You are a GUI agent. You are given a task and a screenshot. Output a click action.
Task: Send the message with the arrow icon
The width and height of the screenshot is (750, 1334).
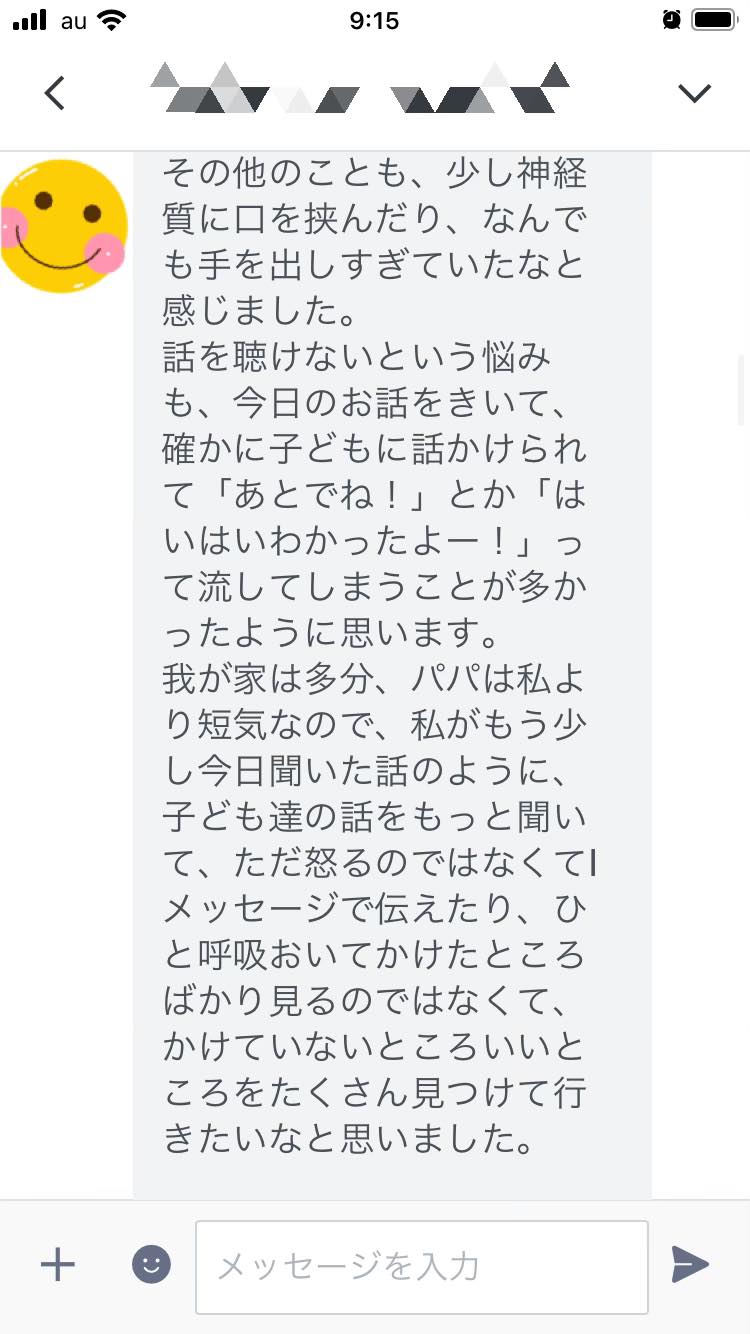coord(690,1265)
